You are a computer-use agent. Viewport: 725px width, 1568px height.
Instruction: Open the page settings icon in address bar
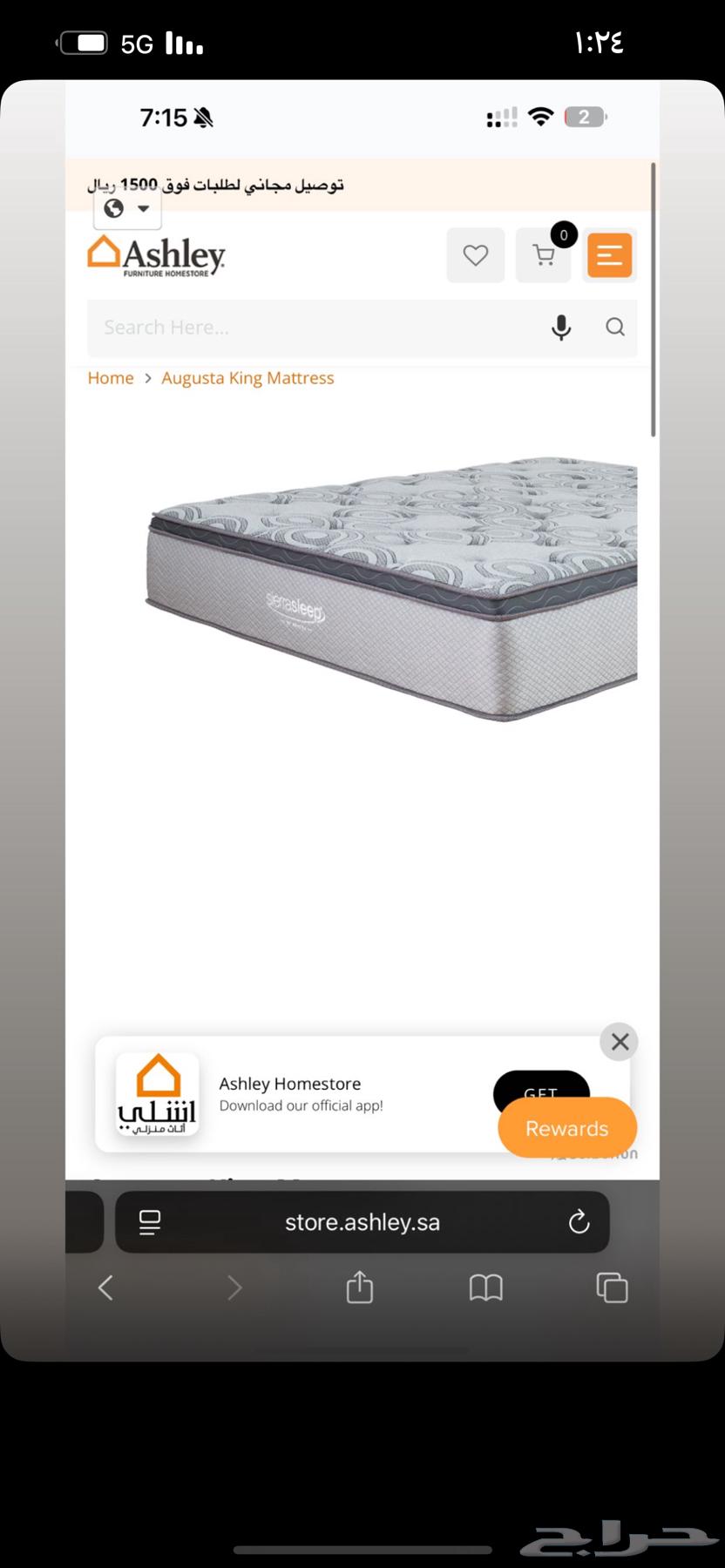pos(150,1222)
